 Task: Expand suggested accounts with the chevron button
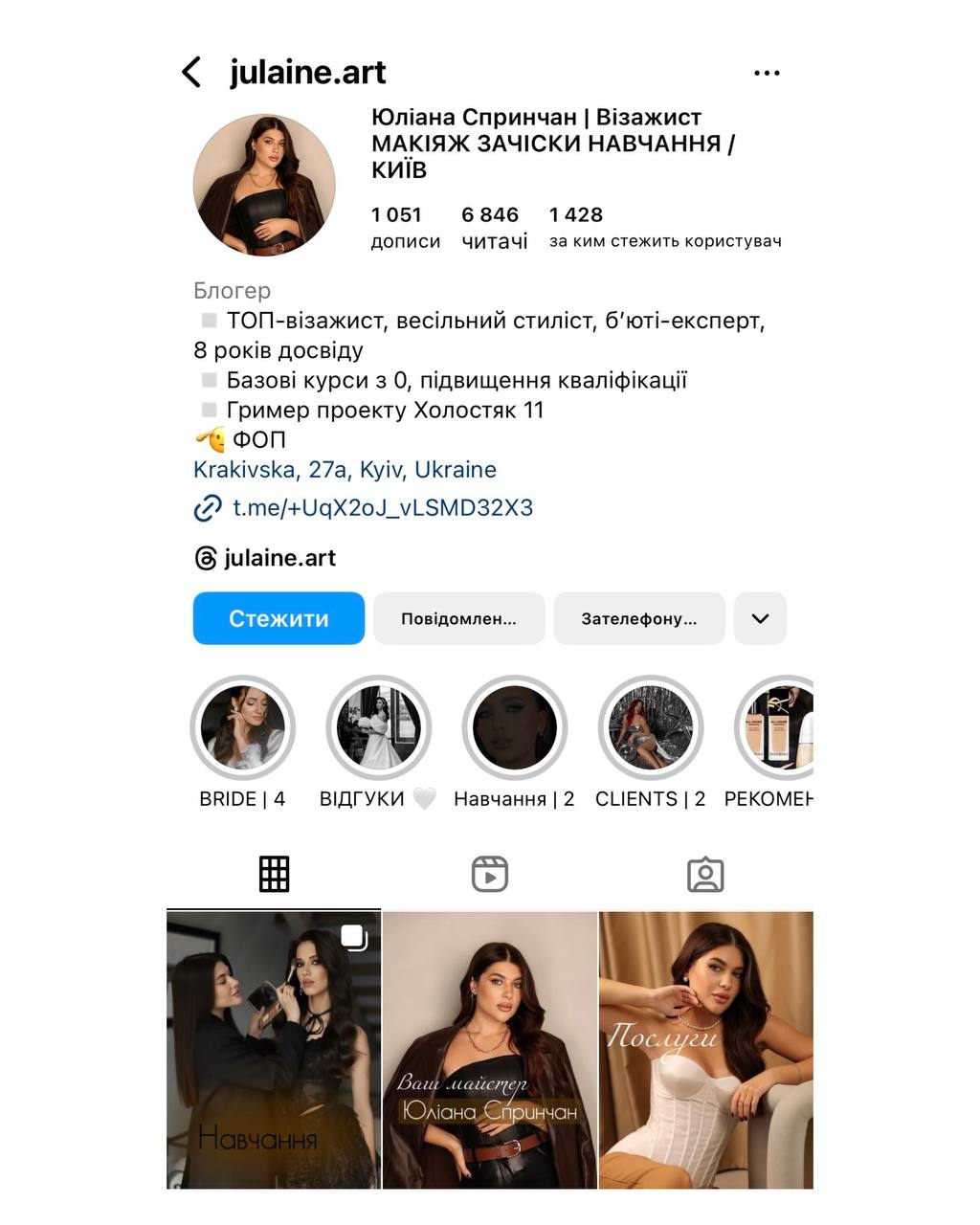click(760, 618)
